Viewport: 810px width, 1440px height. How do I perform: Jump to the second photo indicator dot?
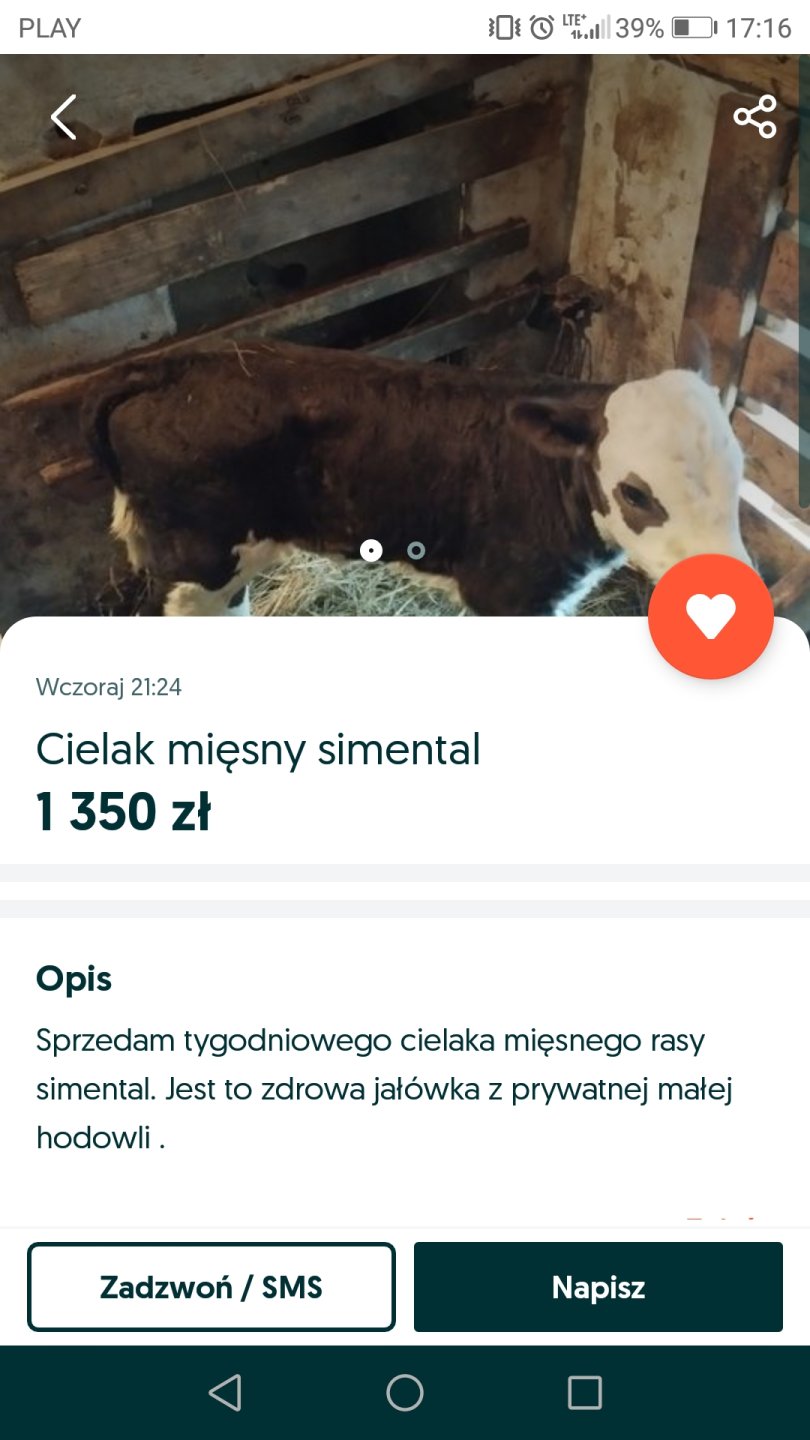[x=416, y=550]
